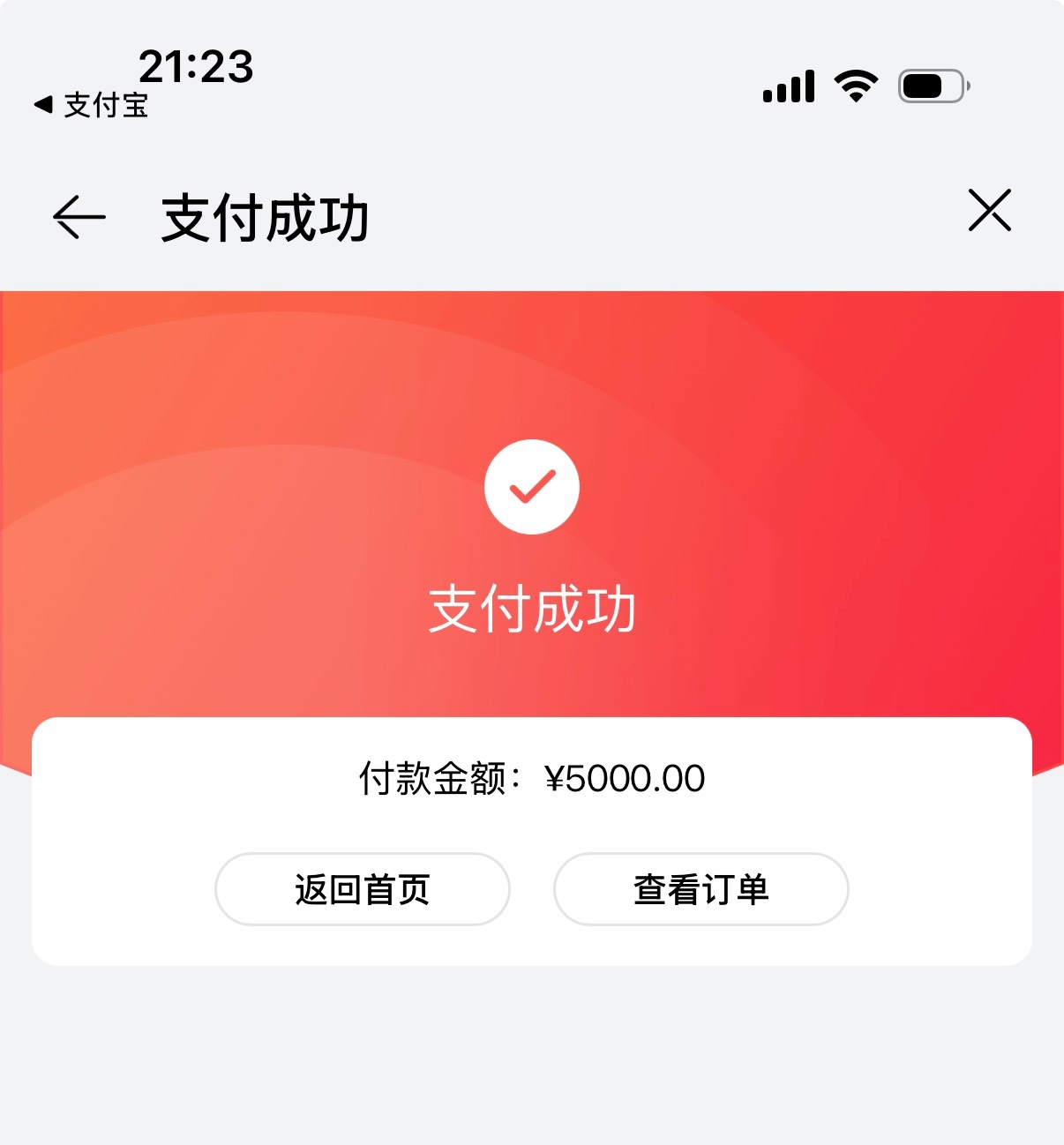Tap the battery indicator icon
Screen dimensions: 1064x1145
[x=932, y=84]
